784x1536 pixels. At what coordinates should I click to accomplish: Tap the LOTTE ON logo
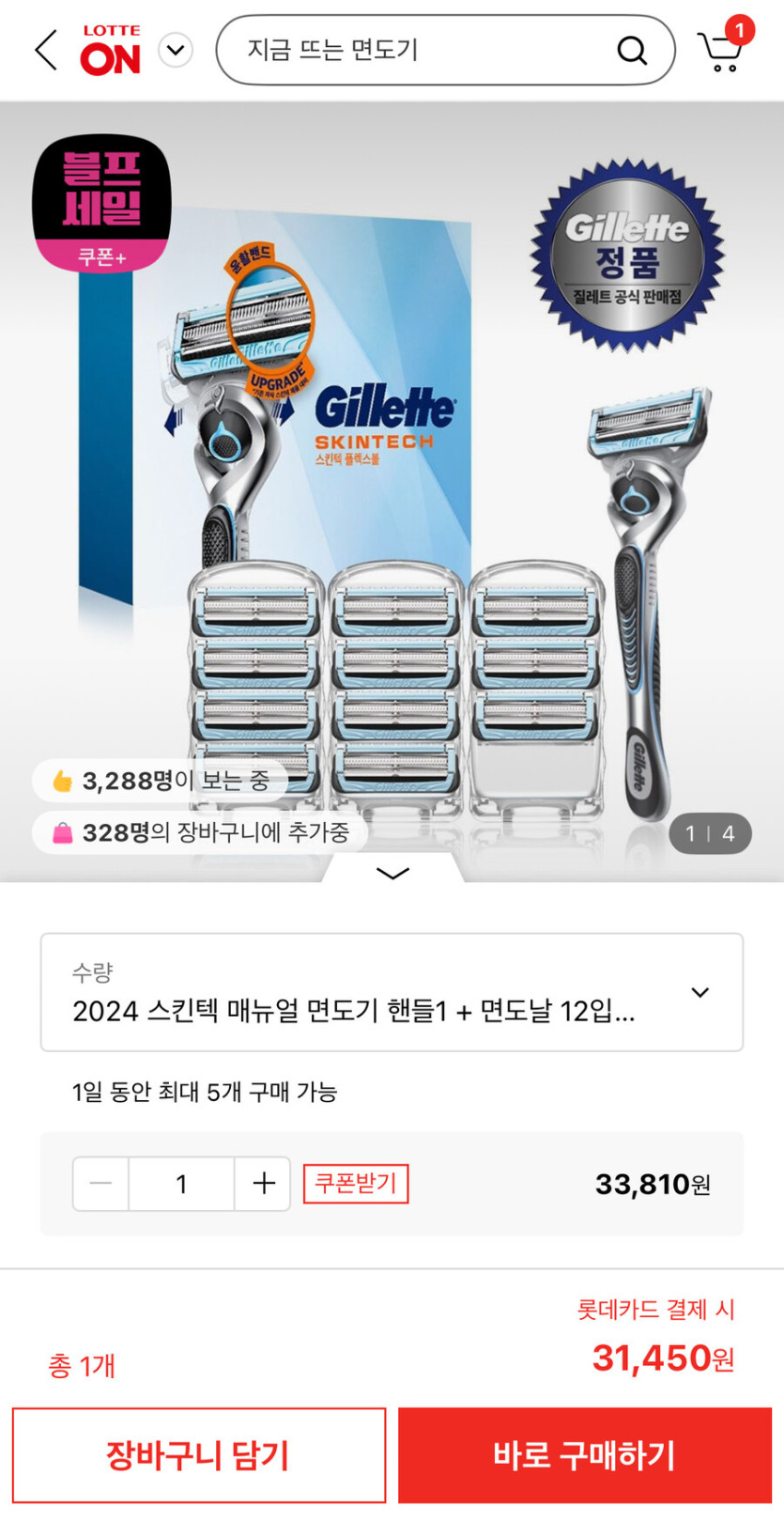click(112, 49)
